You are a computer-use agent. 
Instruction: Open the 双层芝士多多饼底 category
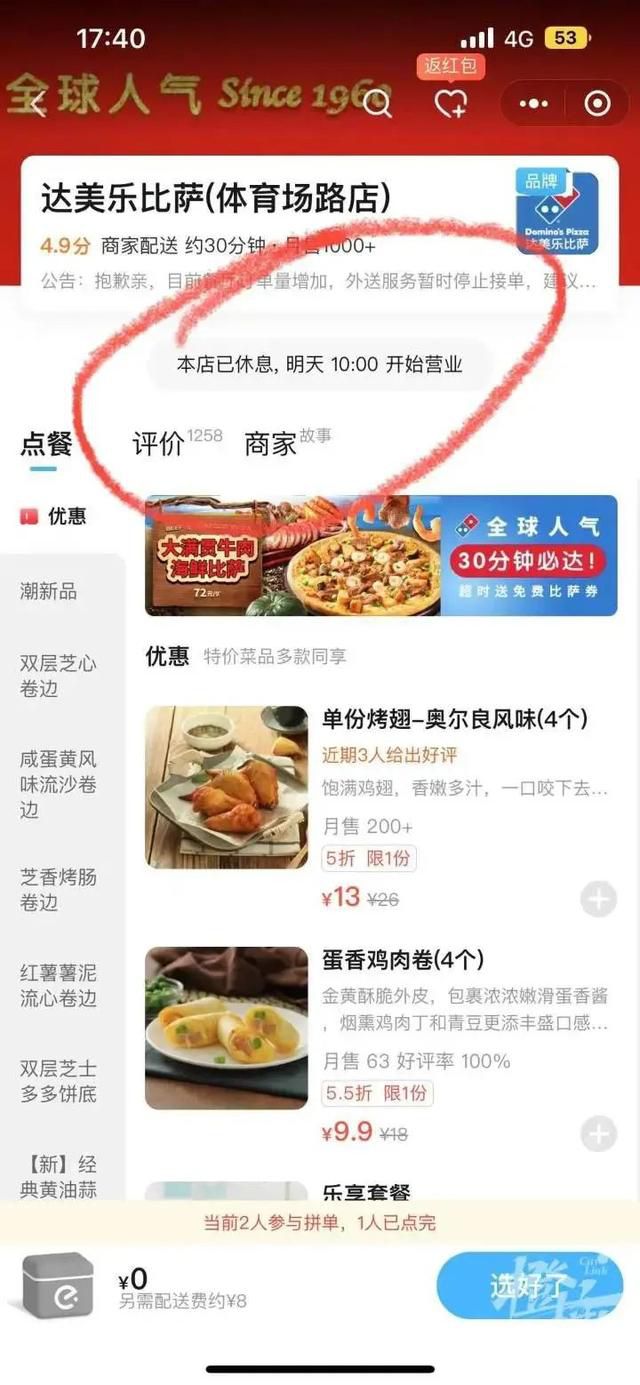(x=58, y=1081)
